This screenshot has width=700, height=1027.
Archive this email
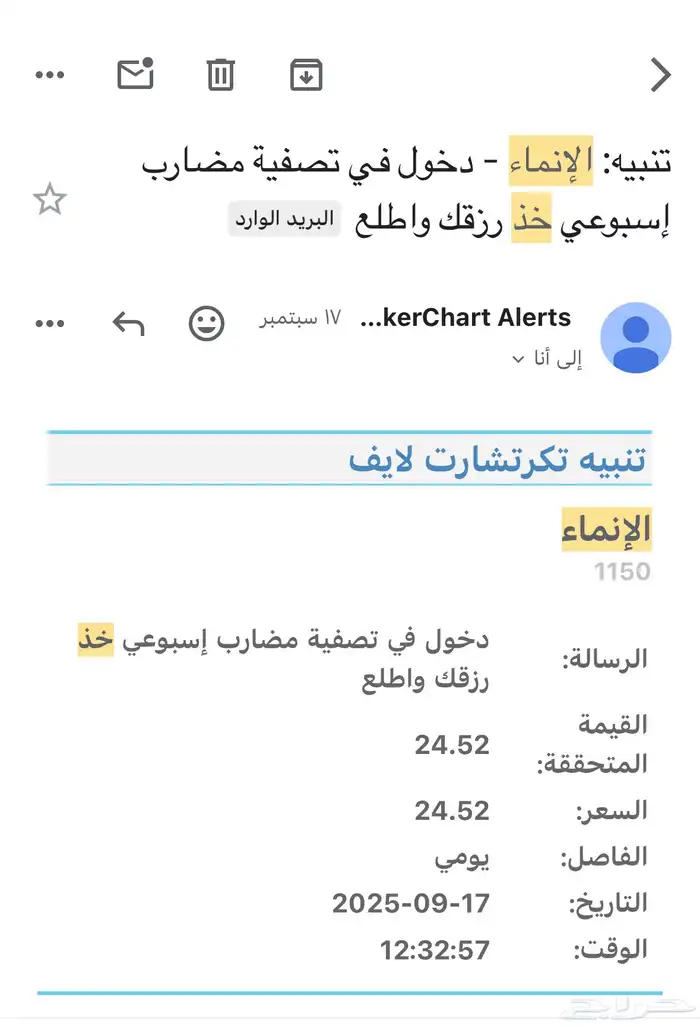[x=306, y=75]
